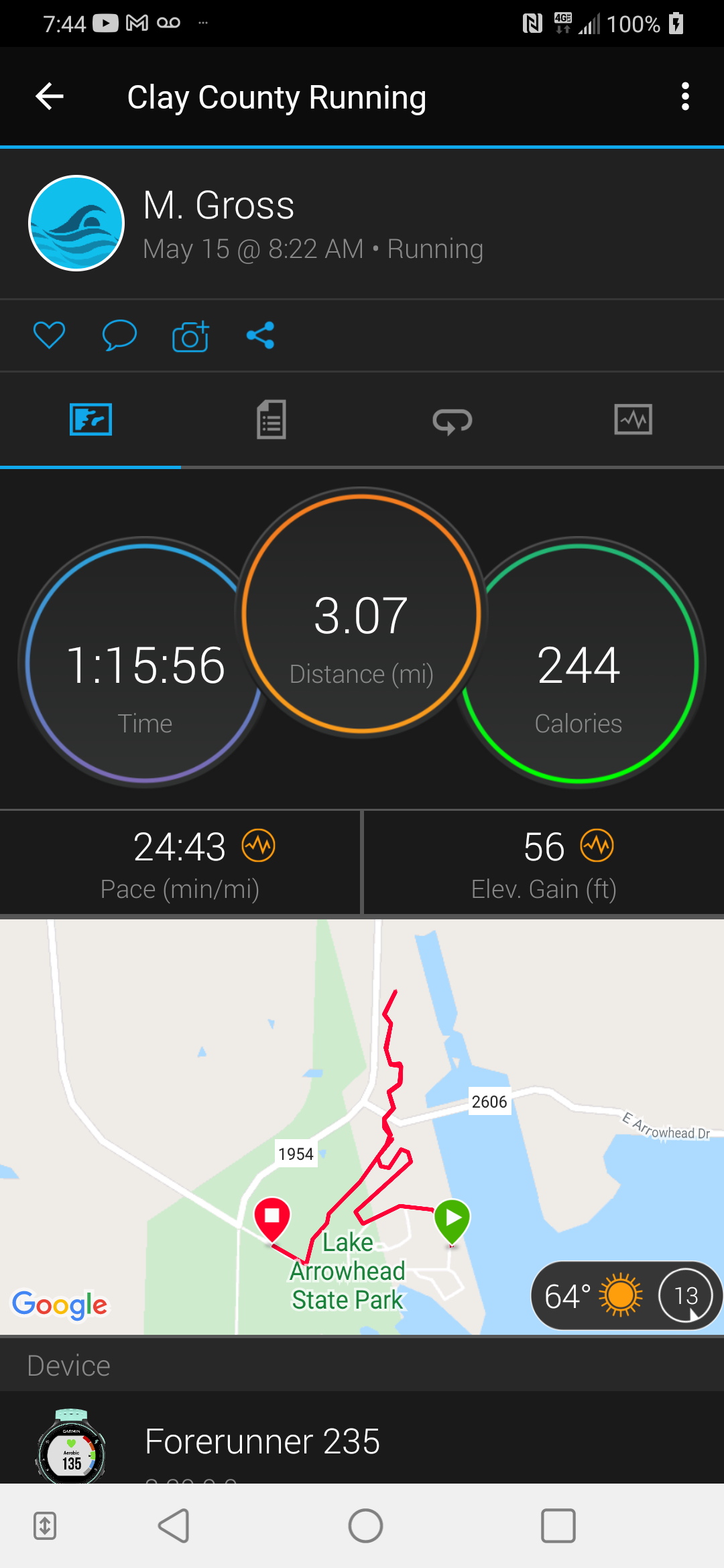Open Forerunner 235 device details

tap(263, 1441)
